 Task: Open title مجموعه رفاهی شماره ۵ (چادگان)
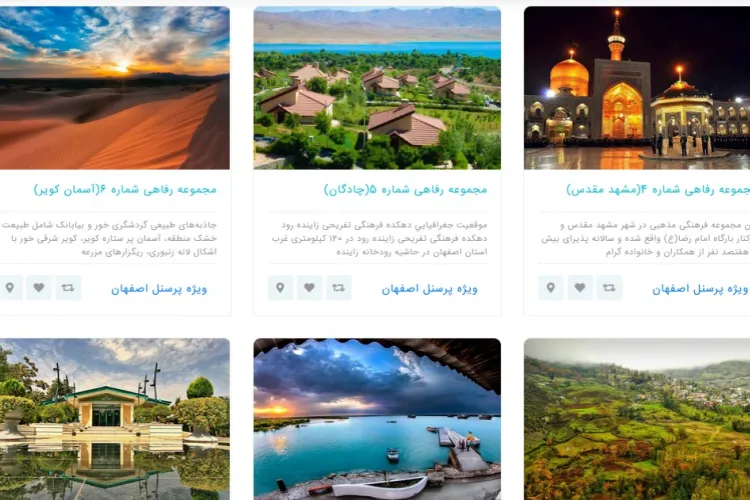point(406,189)
